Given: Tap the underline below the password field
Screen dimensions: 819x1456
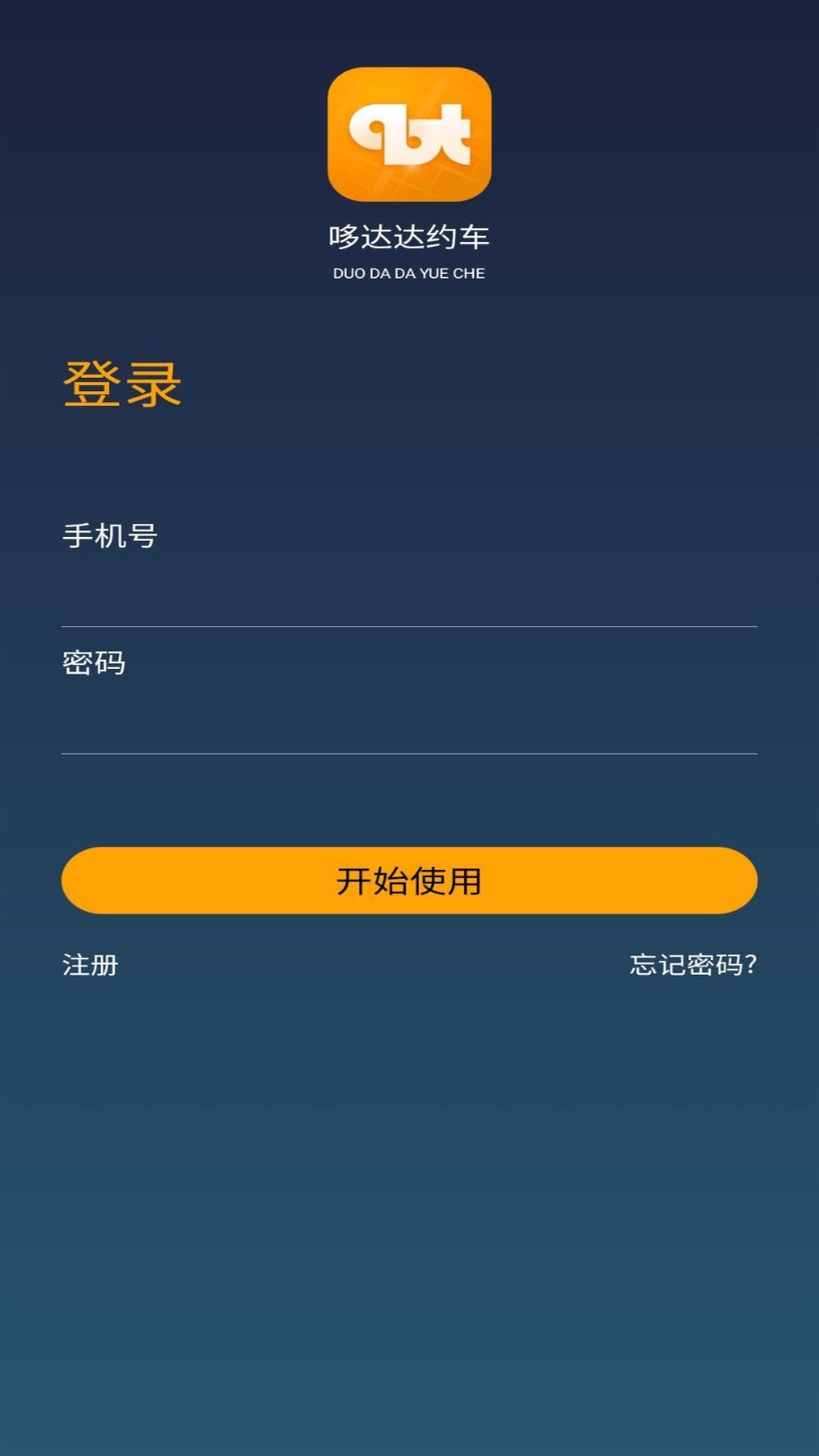Looking at the screenshot, I should 409,753.
